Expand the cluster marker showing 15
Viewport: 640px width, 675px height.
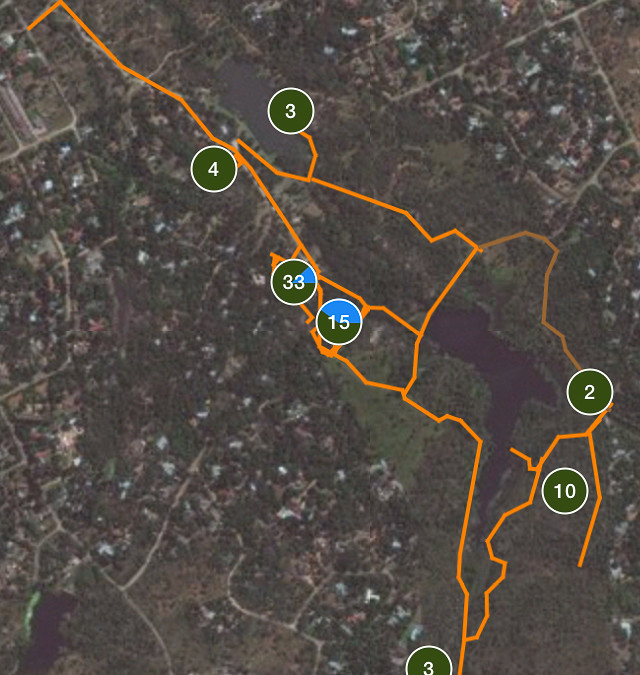339,322
